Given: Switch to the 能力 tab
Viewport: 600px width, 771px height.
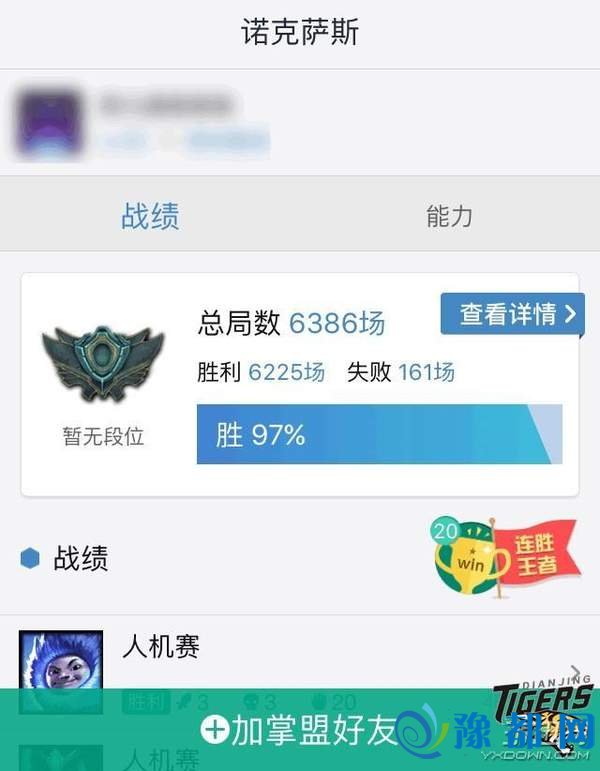Looking at the screenshot, I should tap(449, 216).
